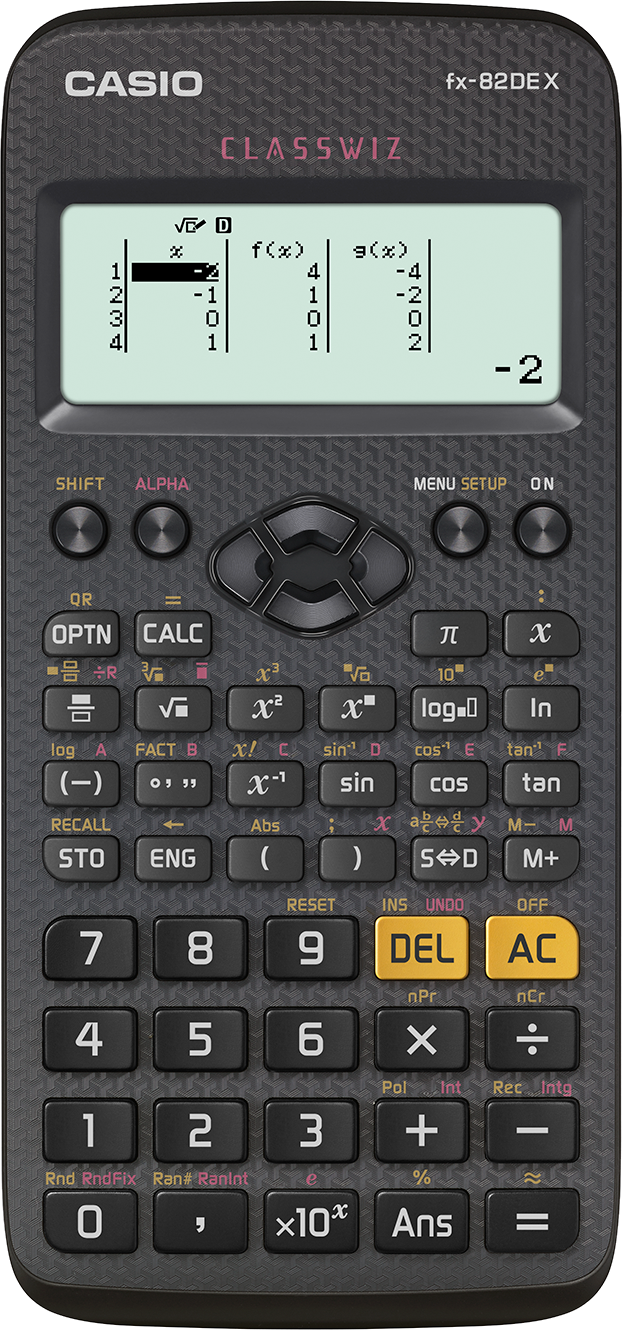This screenshot has width=622, height=1330.
Task: Tap the OPTN key
Action: tap(81, 634)
